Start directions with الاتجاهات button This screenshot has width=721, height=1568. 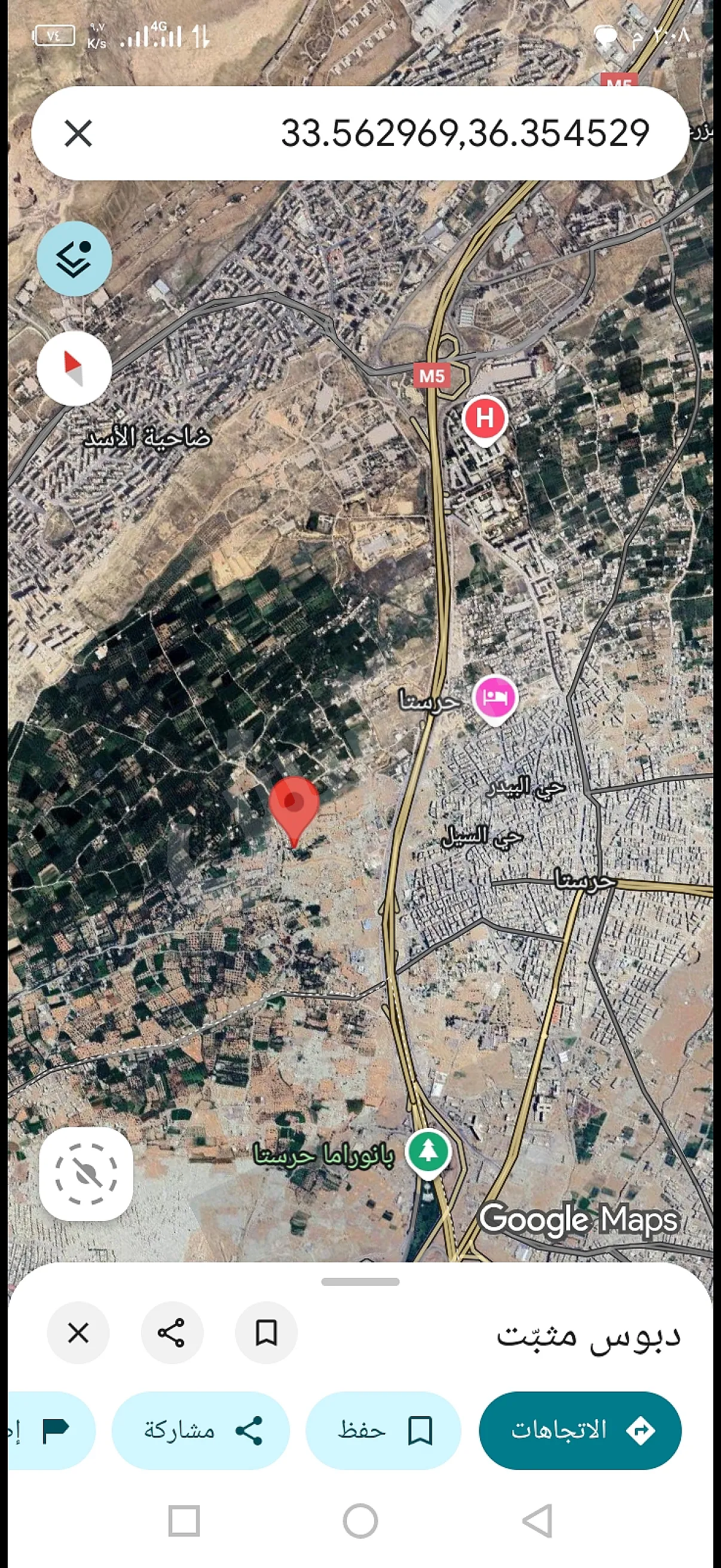click(x=580, y=1430)
